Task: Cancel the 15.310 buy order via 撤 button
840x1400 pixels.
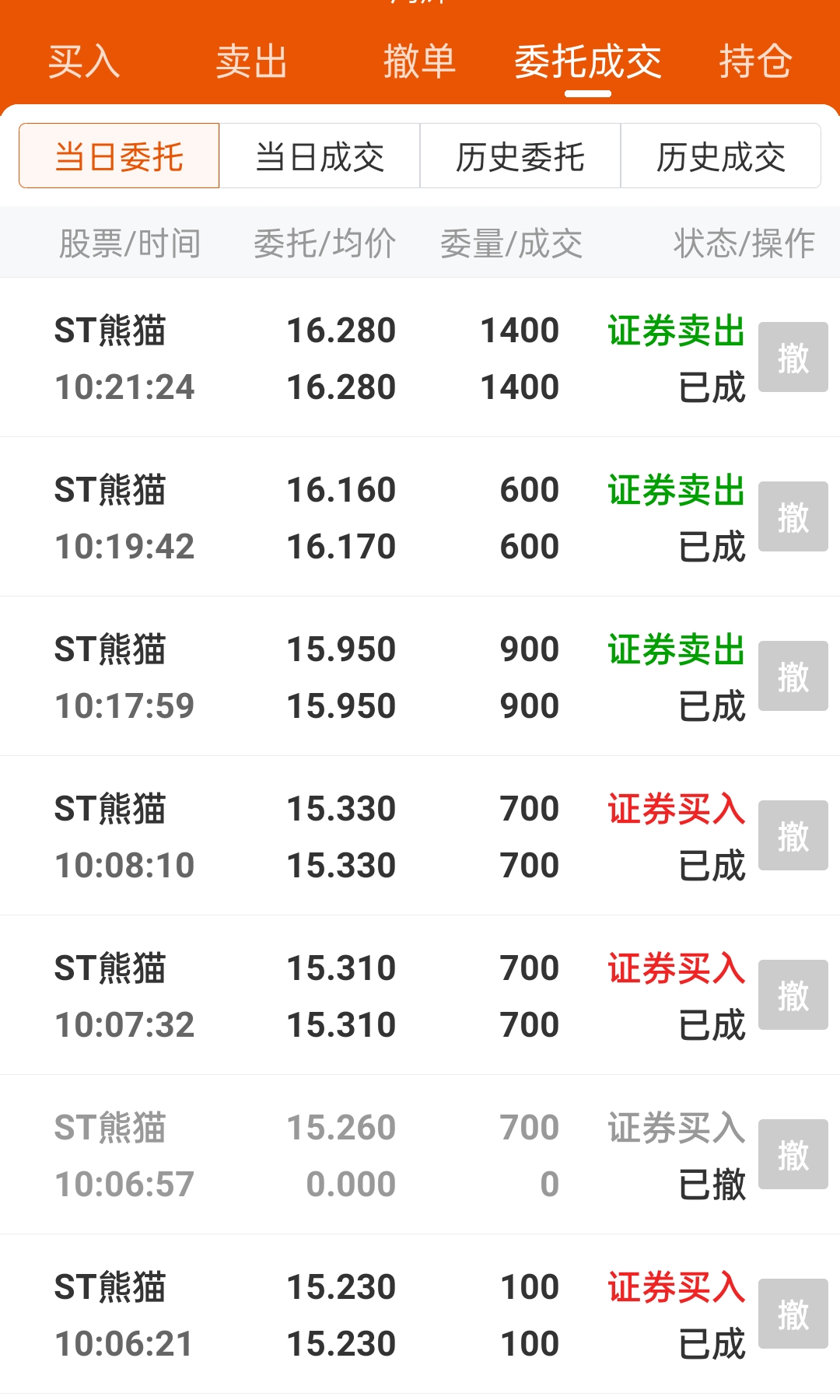Action: pos(793,996)
